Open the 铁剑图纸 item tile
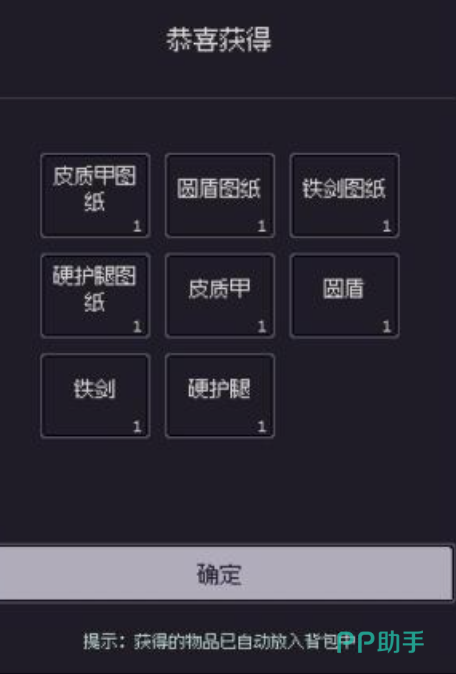 345,196
